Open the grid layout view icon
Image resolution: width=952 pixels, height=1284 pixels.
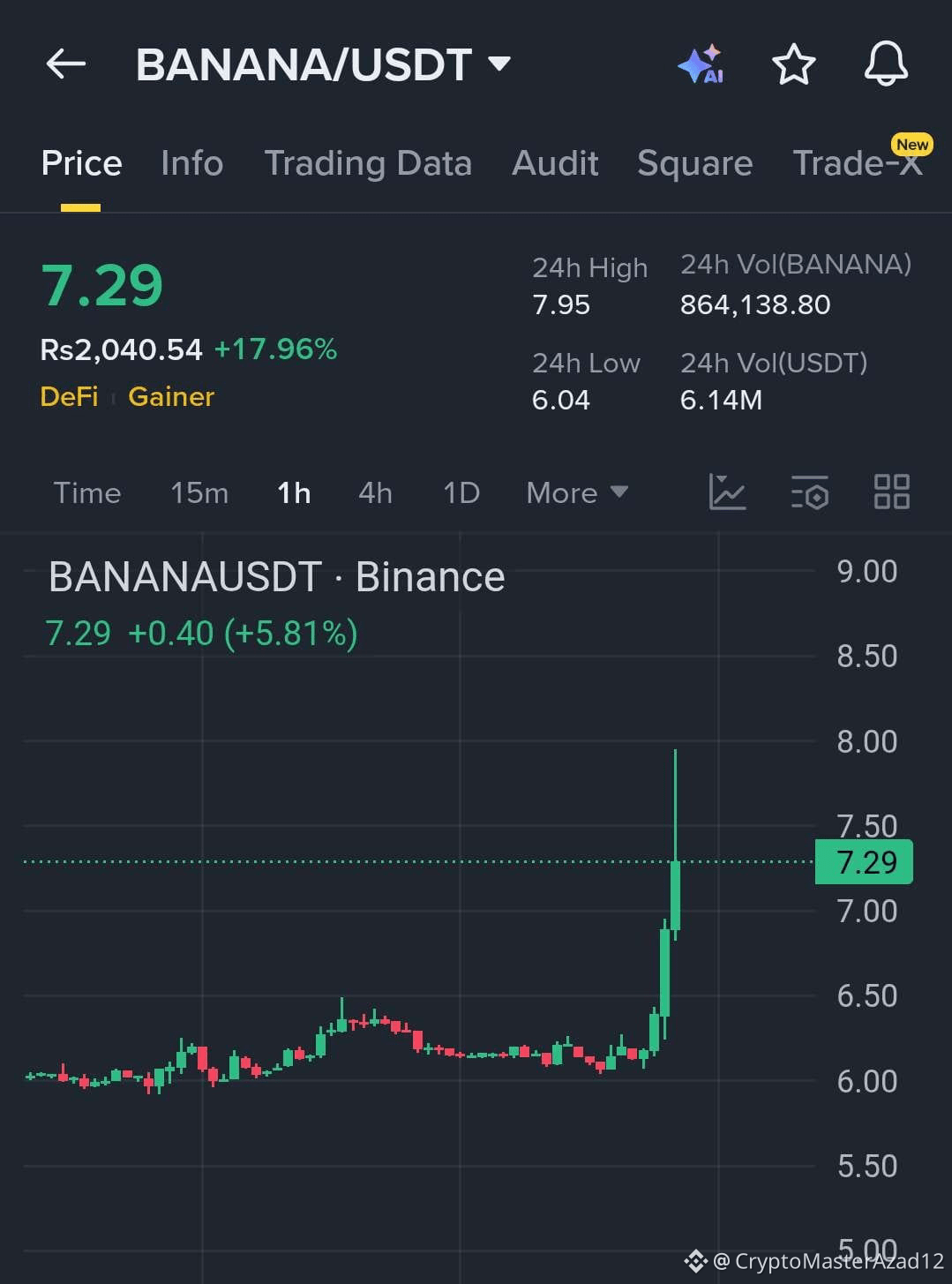pyautogui.click(x=891, y=492)
